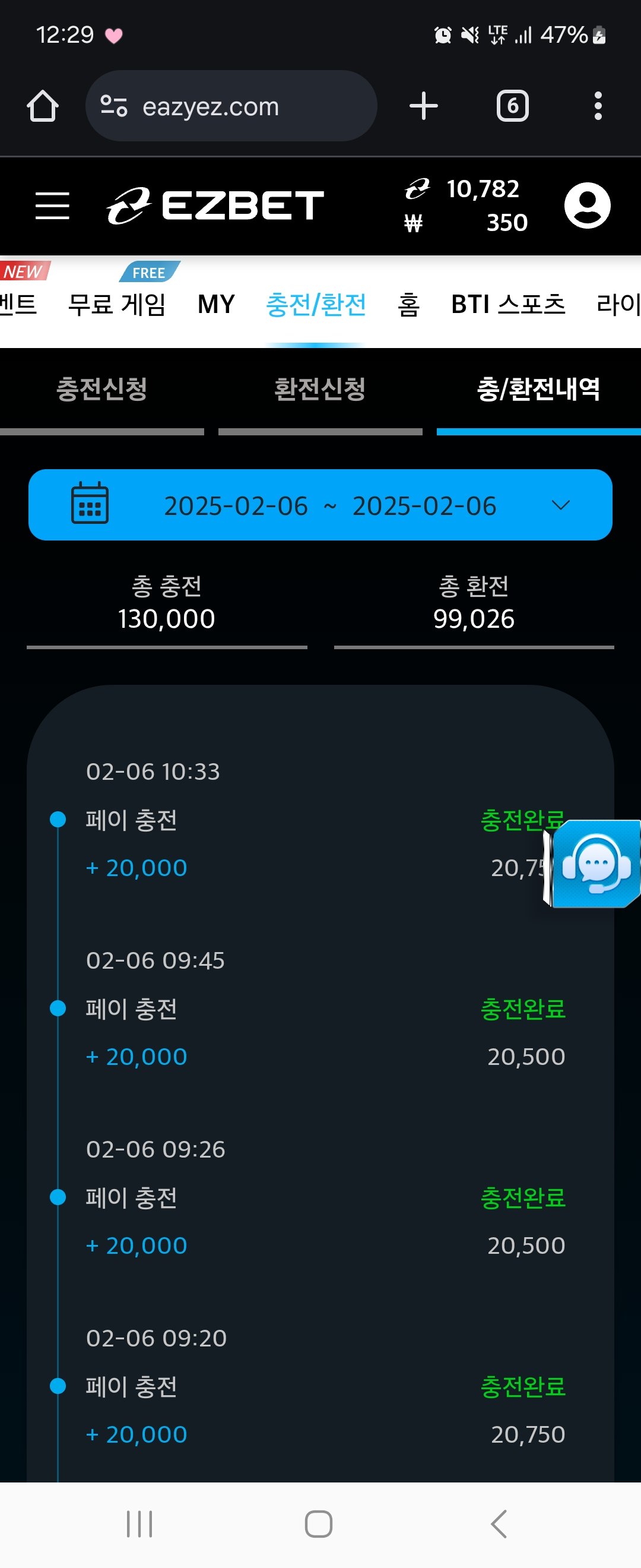This screenshot has width=641, height=1568.
Task: Show recent apps
Action: click(139, 1524)
